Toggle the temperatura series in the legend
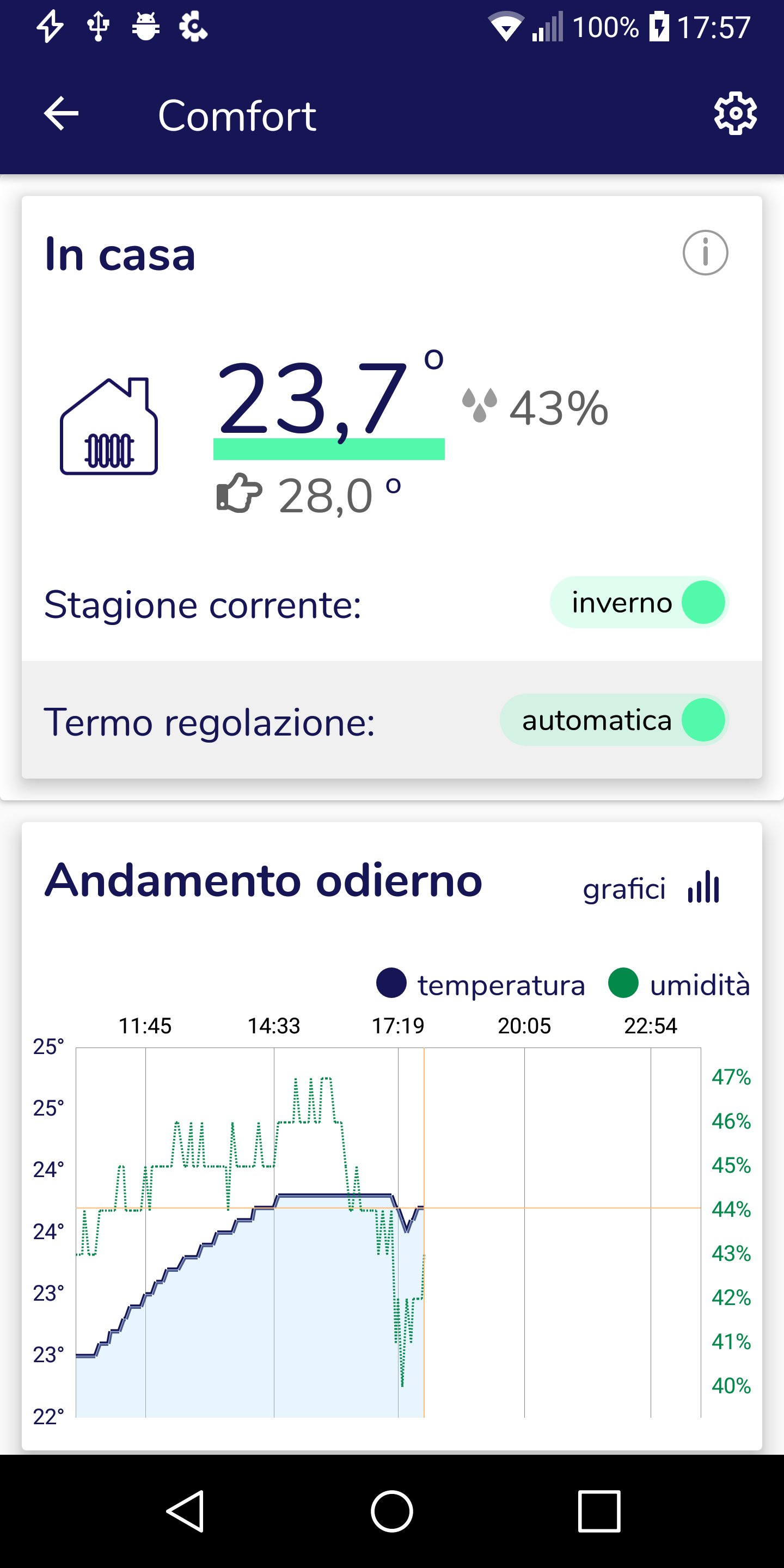This screenshot has width=784, height=1568. pos(481,984)
